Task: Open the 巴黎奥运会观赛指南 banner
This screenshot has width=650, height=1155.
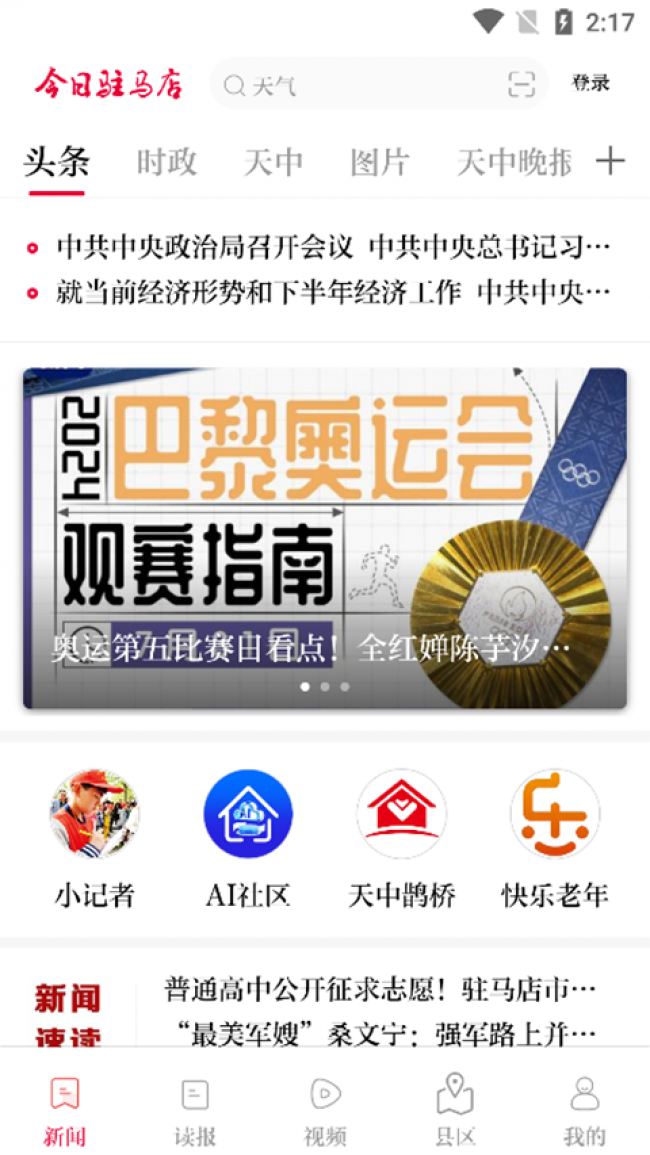Action: coord(325,538)
